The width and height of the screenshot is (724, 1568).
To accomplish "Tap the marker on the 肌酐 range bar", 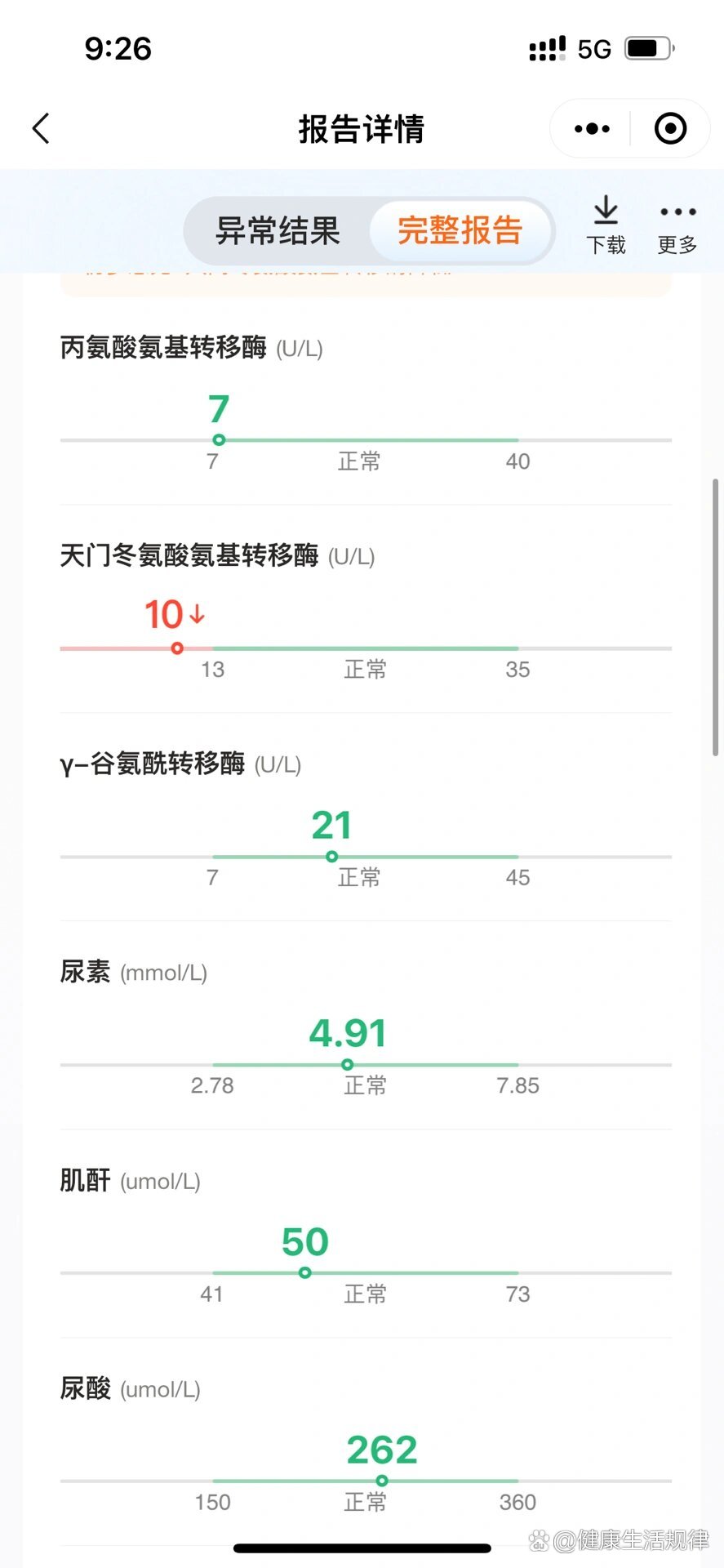I will tap(304, 1272).
